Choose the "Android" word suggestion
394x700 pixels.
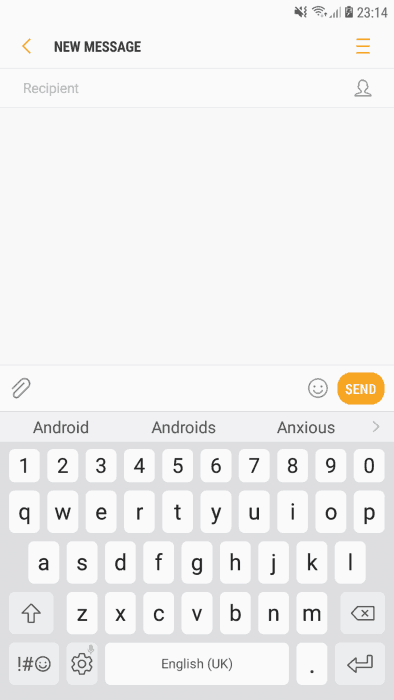click(x=61, y=428)
